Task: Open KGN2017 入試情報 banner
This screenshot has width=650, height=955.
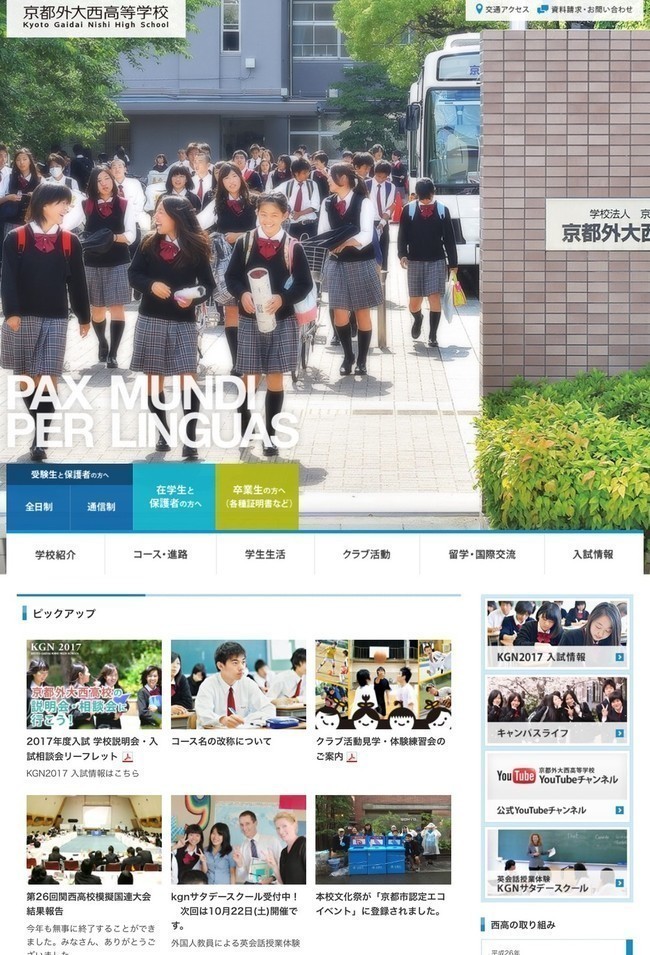Action: (557, 634)
